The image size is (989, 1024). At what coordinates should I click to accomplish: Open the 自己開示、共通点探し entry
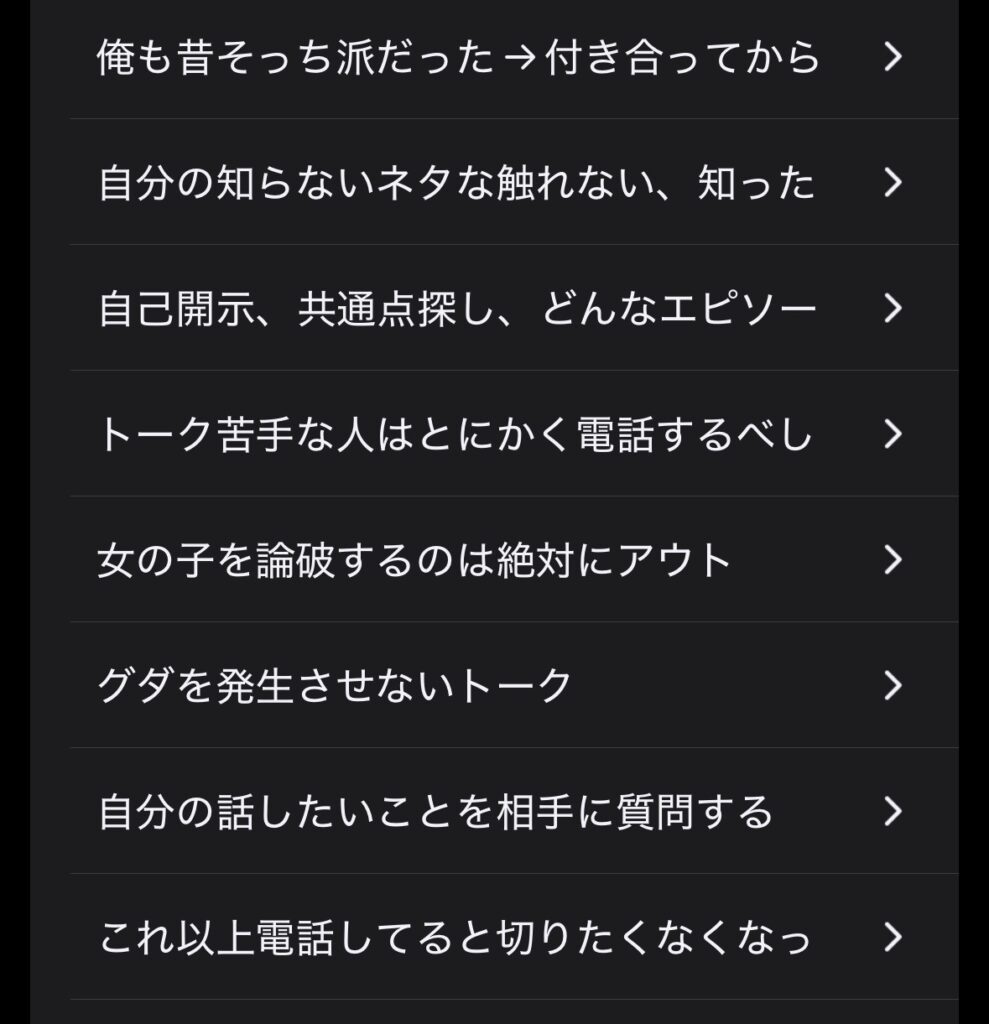458,309
